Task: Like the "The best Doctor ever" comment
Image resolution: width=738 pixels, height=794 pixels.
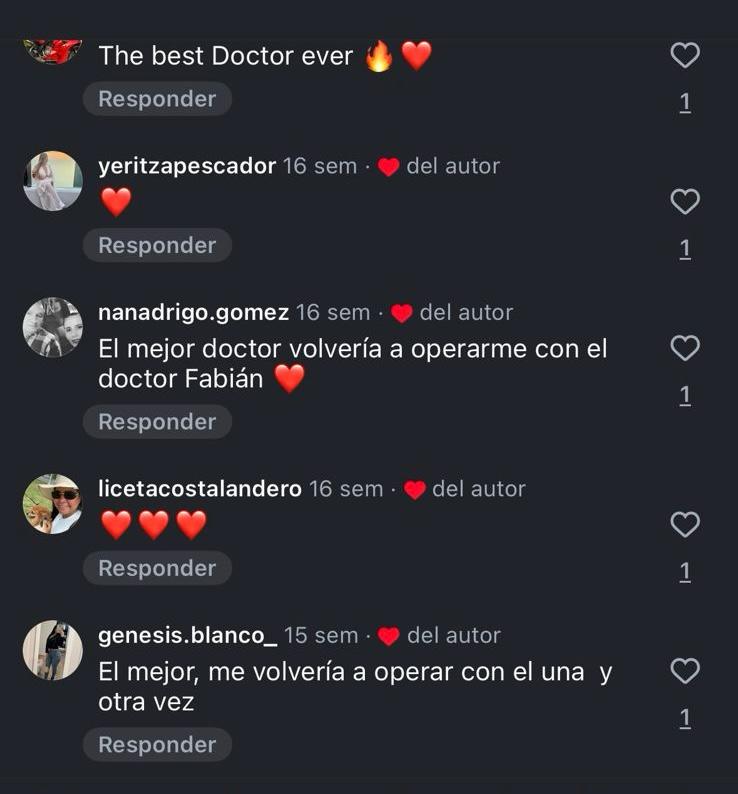Action: point(685,56)
